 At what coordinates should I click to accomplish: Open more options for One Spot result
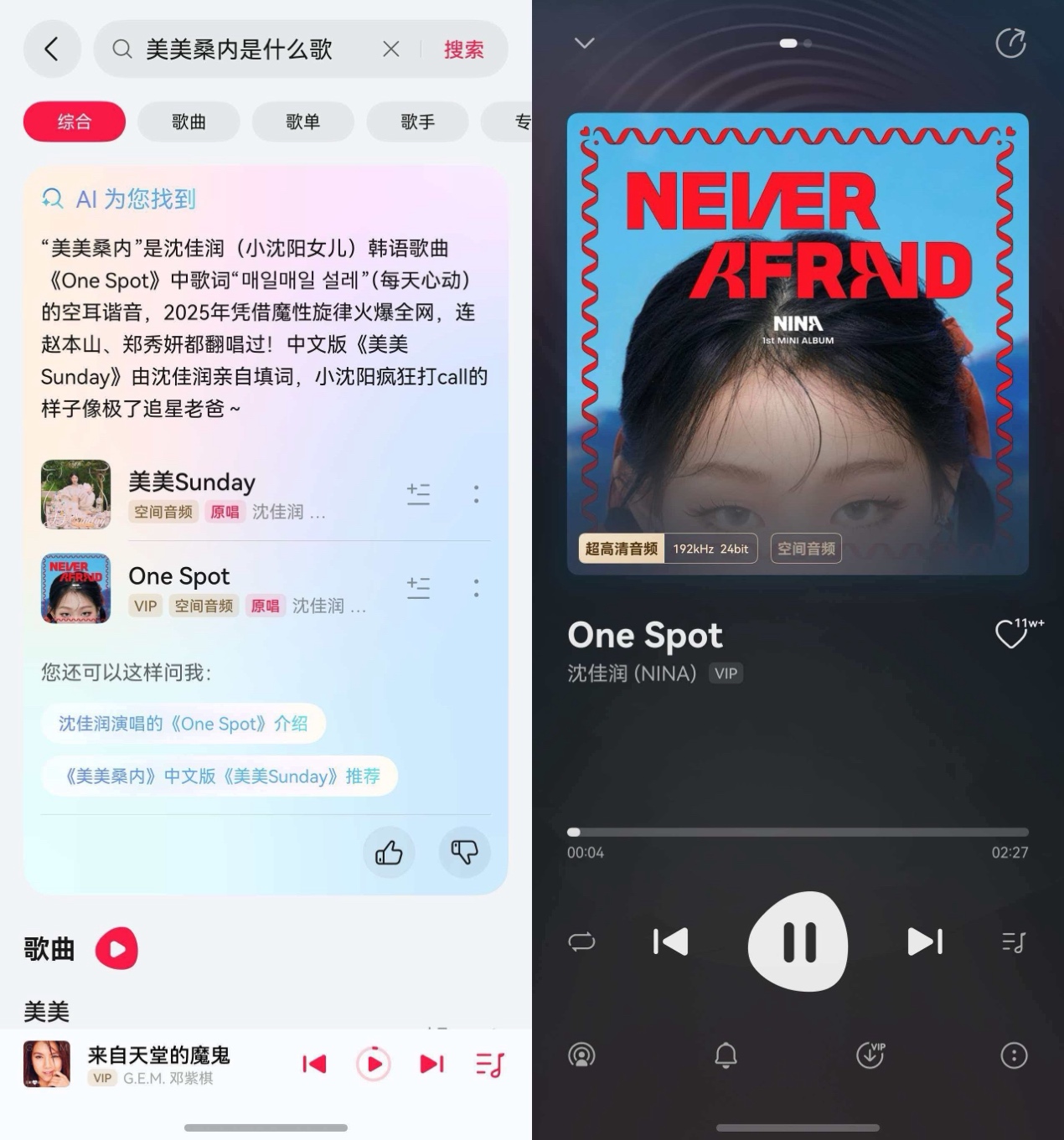476,588
